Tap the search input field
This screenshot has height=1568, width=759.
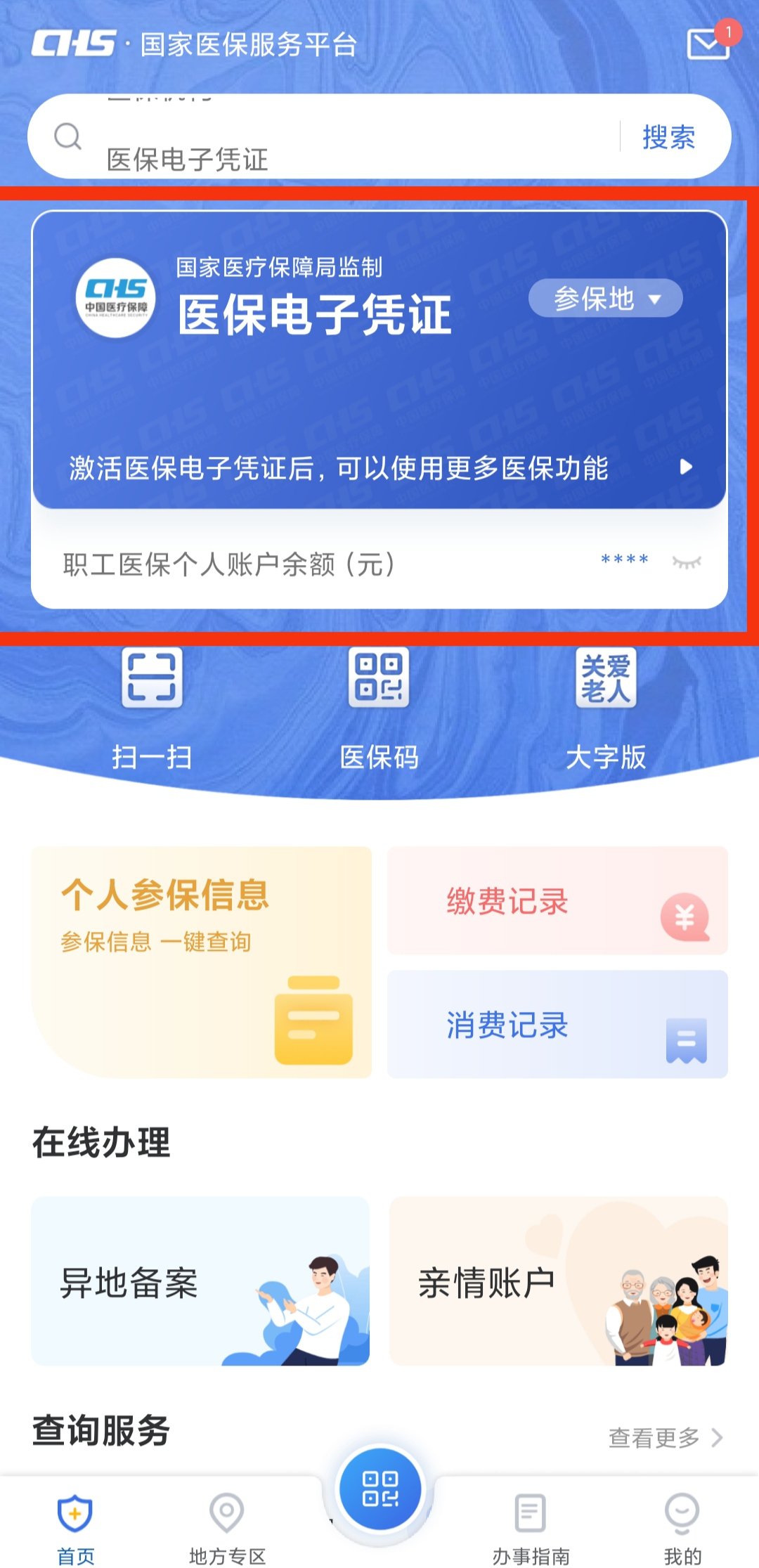pyautogui.click(x=337, y=137)
